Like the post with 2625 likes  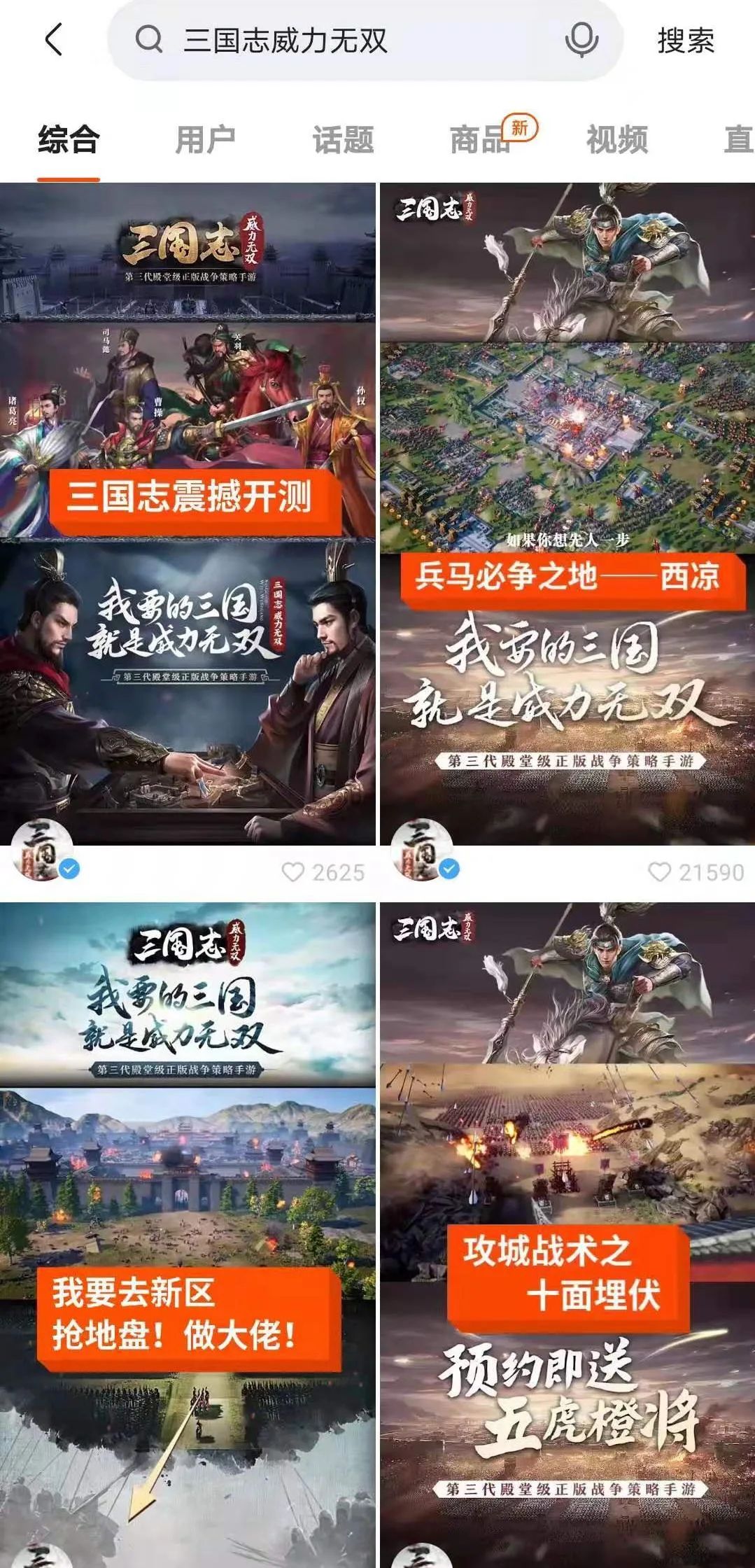293,872
